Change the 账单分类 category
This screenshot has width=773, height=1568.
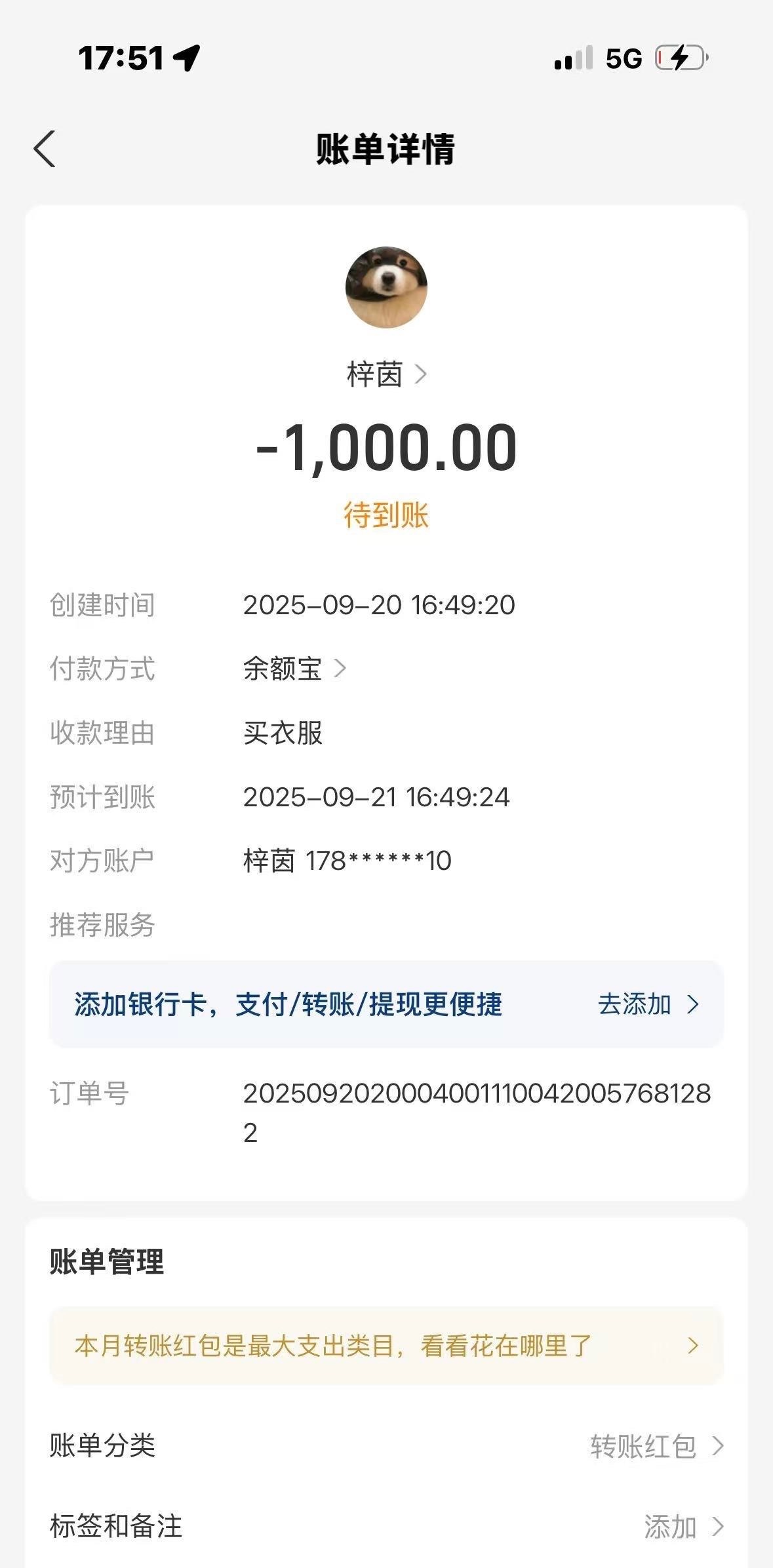click(x=656, y=1446)
